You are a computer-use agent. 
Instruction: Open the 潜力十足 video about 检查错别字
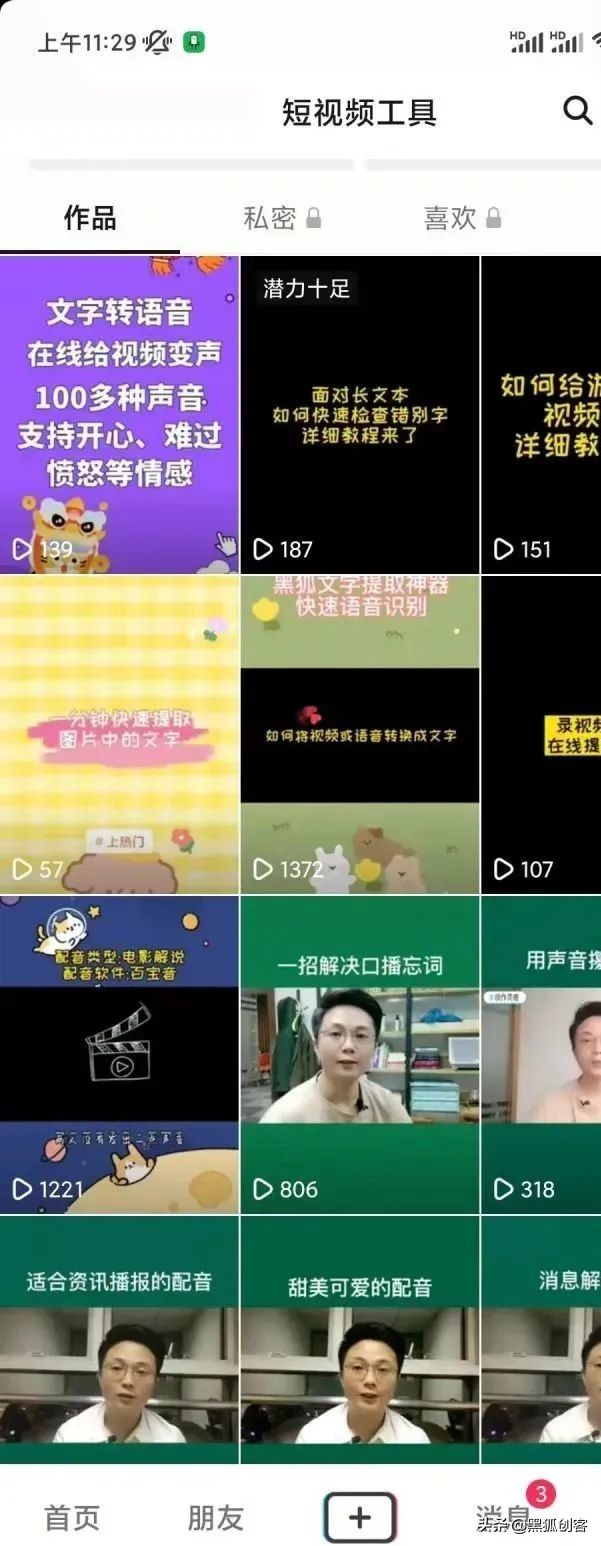click(360, 414)
